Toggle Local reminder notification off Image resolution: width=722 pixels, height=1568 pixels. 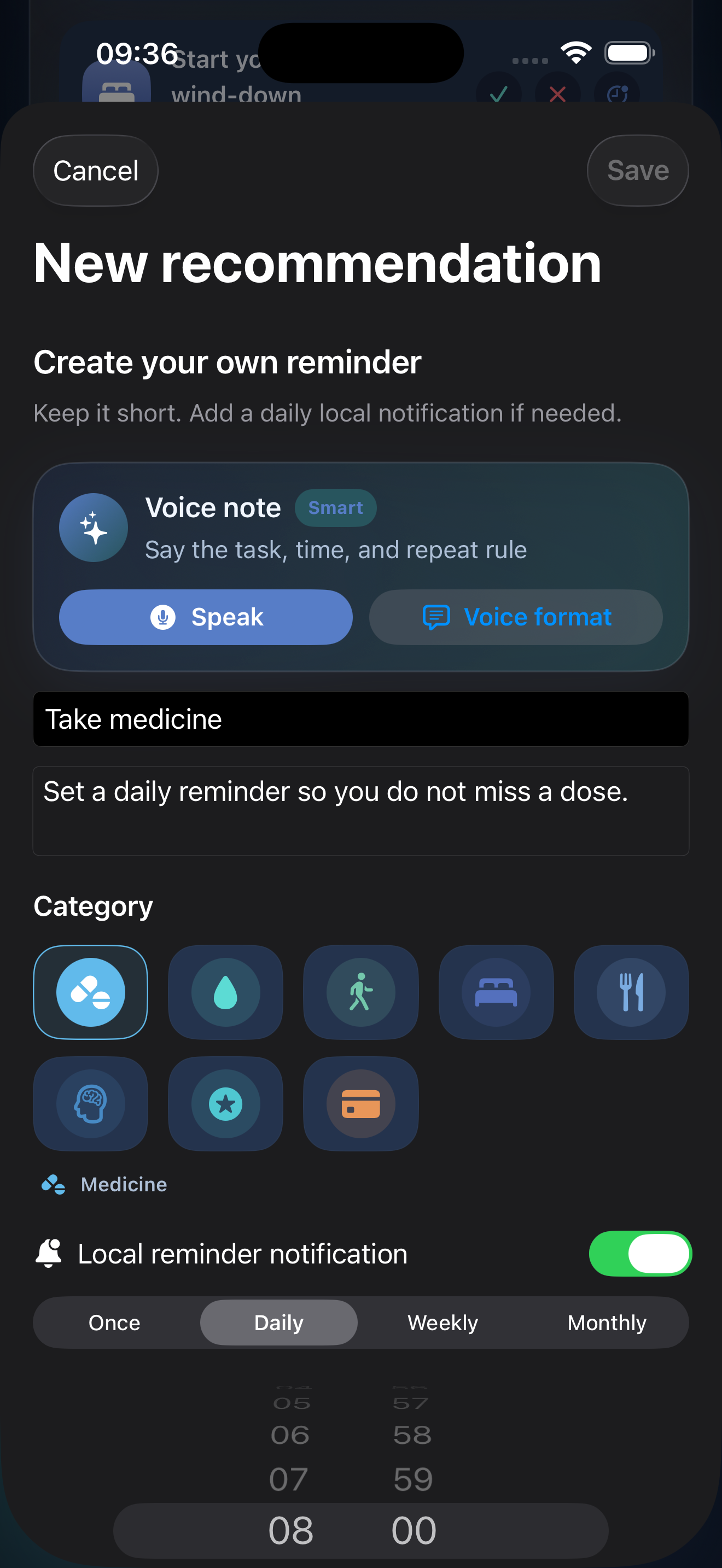pos(640,1253)
